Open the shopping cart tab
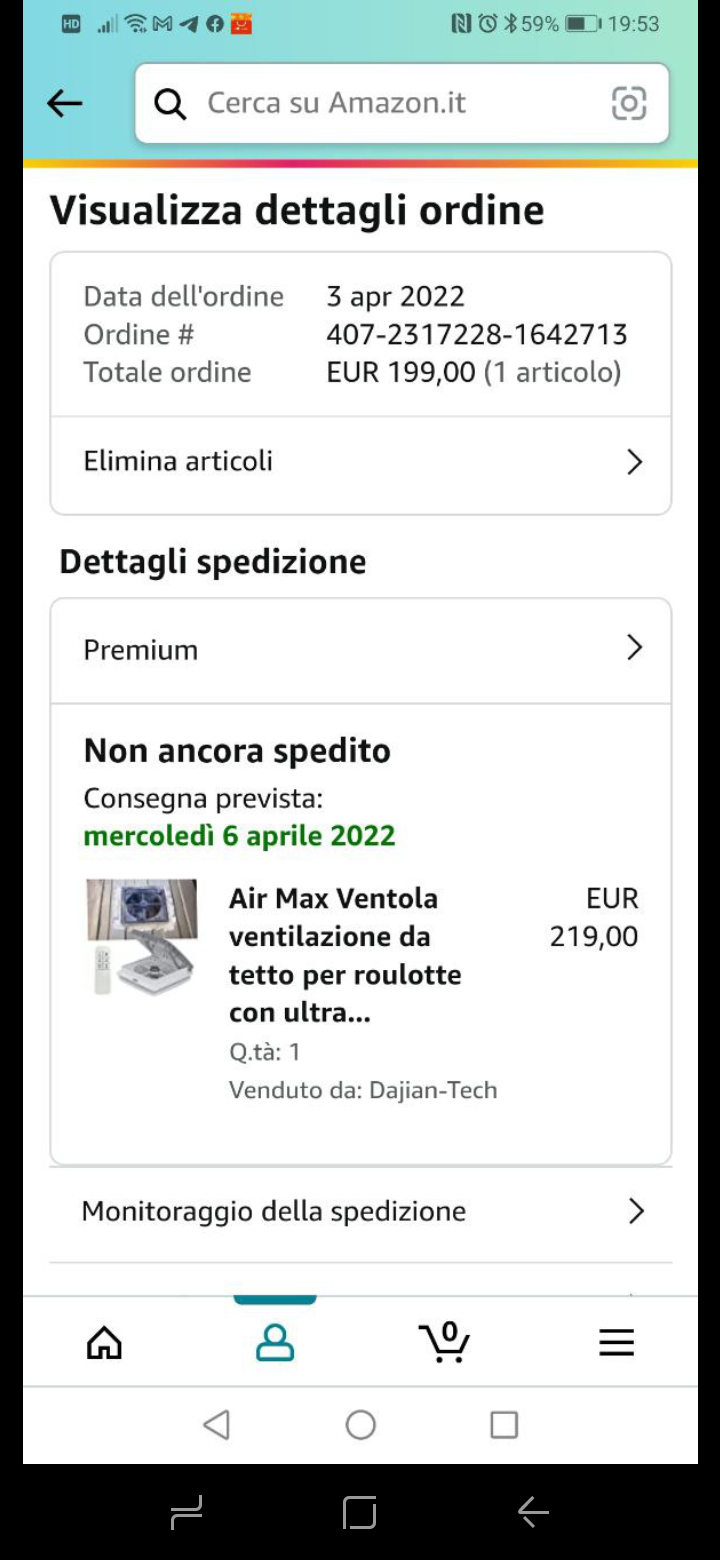720x1560 pixels. (x=445, y=1342)
